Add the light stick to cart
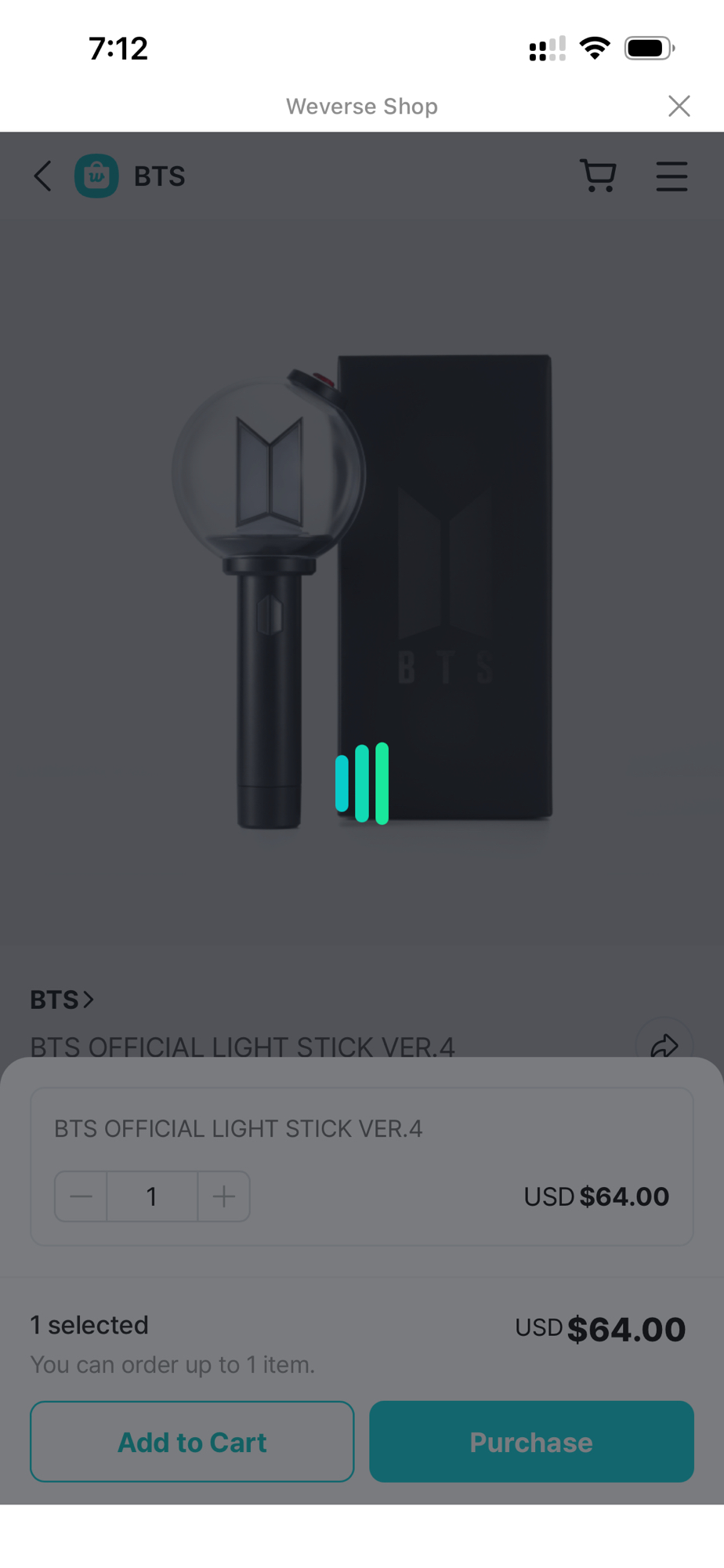 [192, 1442]
